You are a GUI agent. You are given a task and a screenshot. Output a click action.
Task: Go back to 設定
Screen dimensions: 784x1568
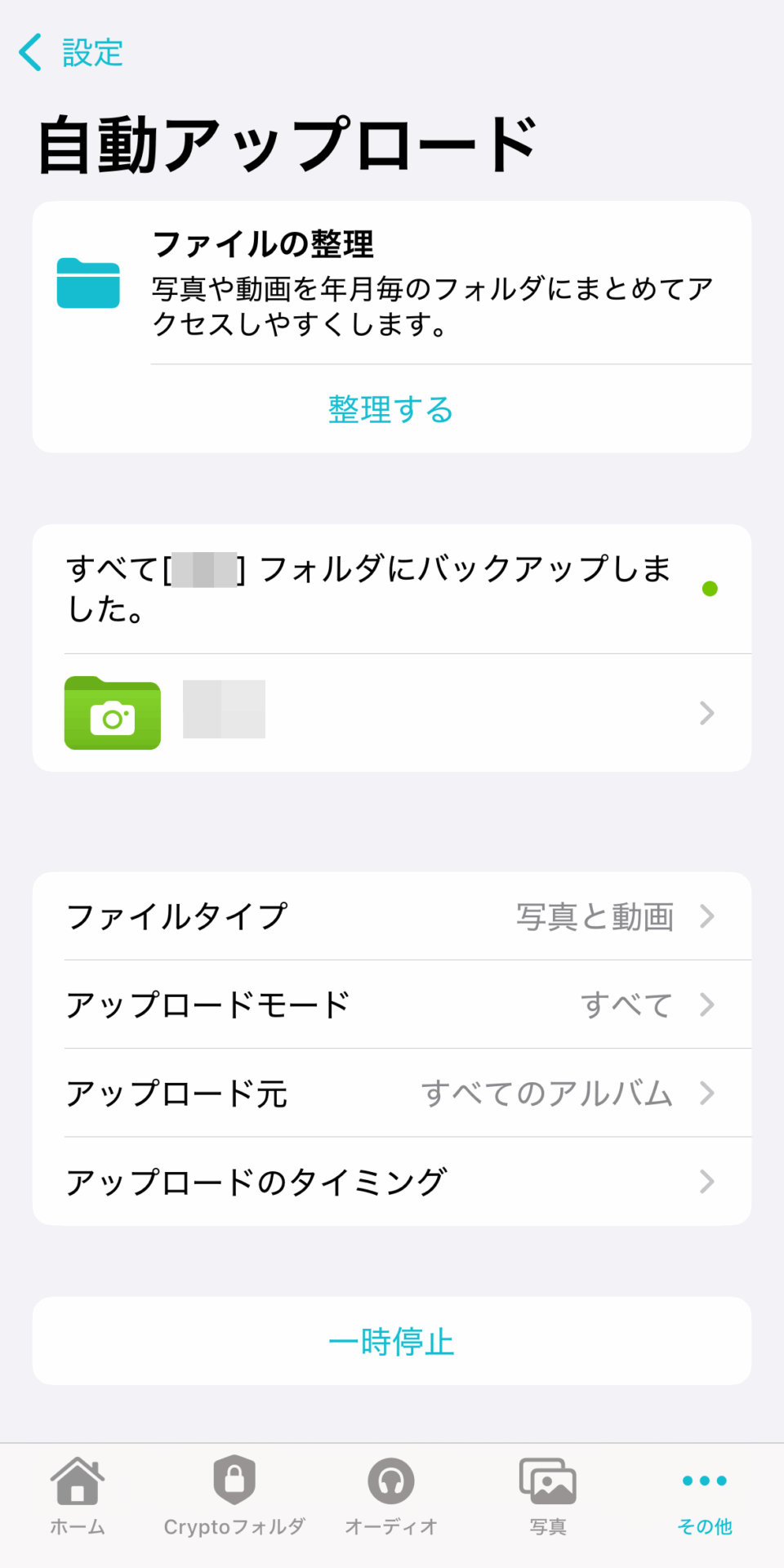tap(71, 53)
